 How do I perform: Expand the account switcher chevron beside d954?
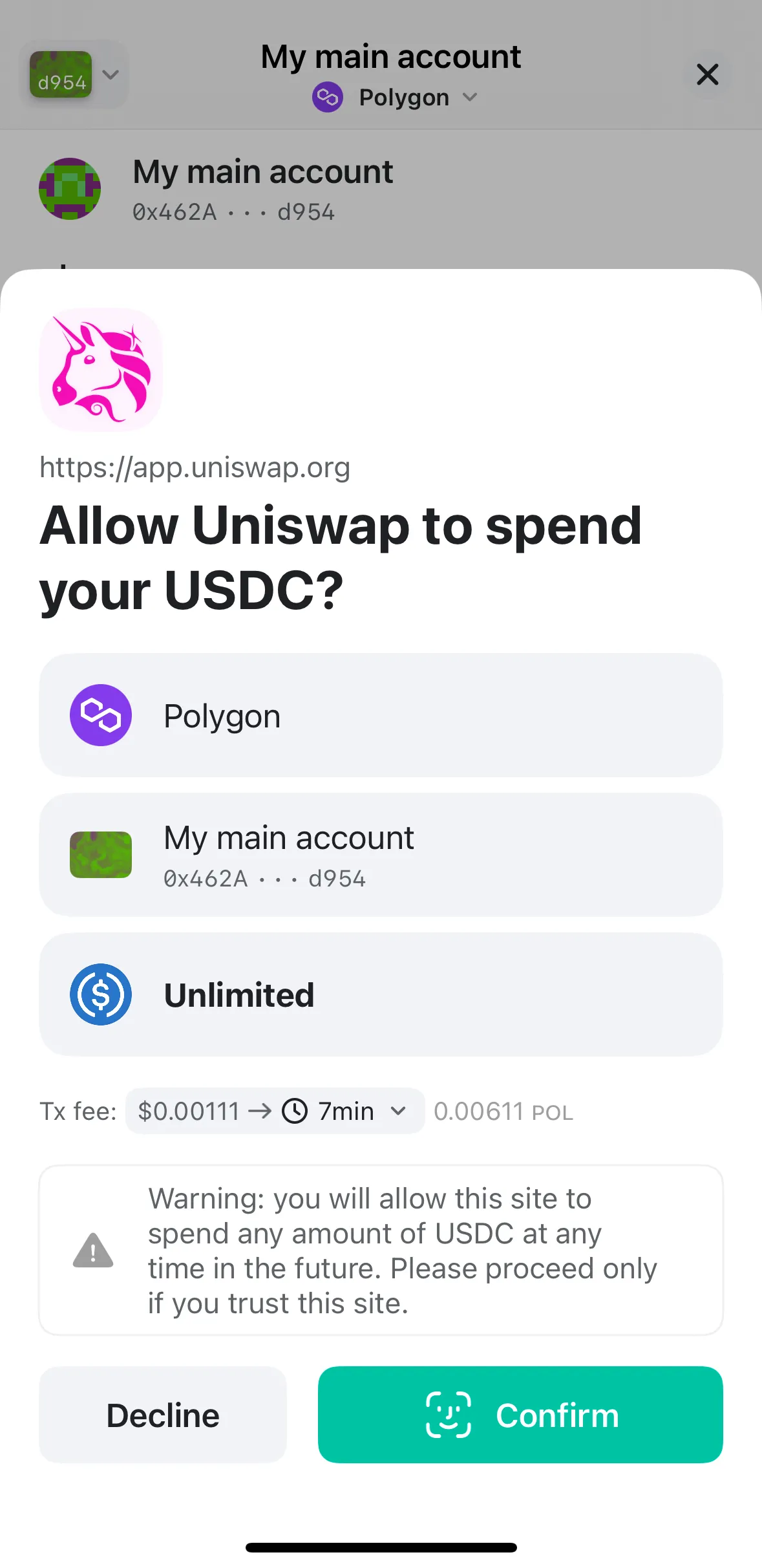(110, 75)
